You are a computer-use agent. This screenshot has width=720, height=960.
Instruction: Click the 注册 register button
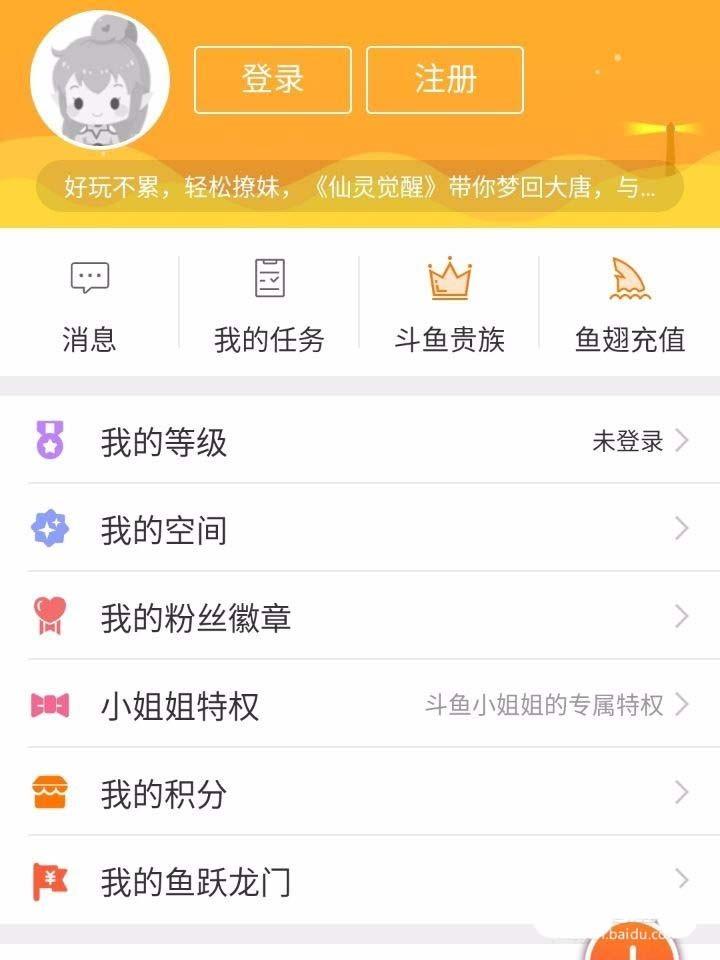444,80
